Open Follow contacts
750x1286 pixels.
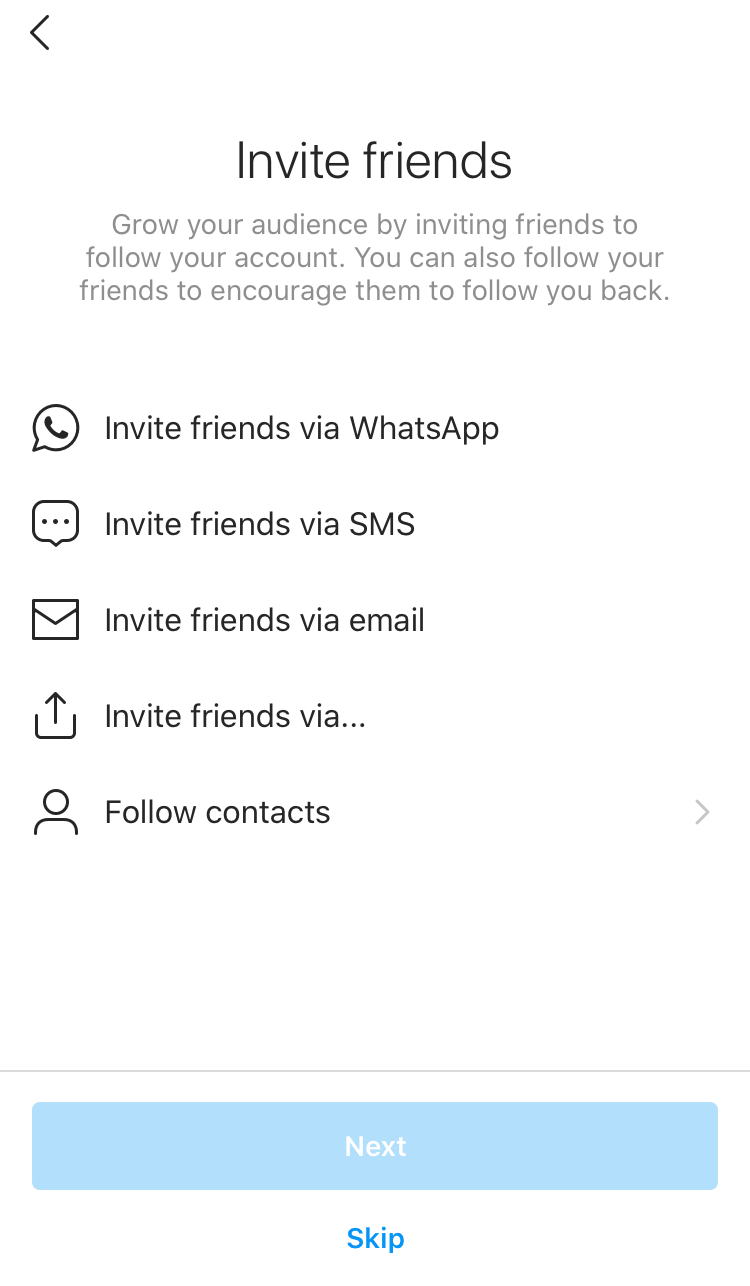tap(375, 812)
